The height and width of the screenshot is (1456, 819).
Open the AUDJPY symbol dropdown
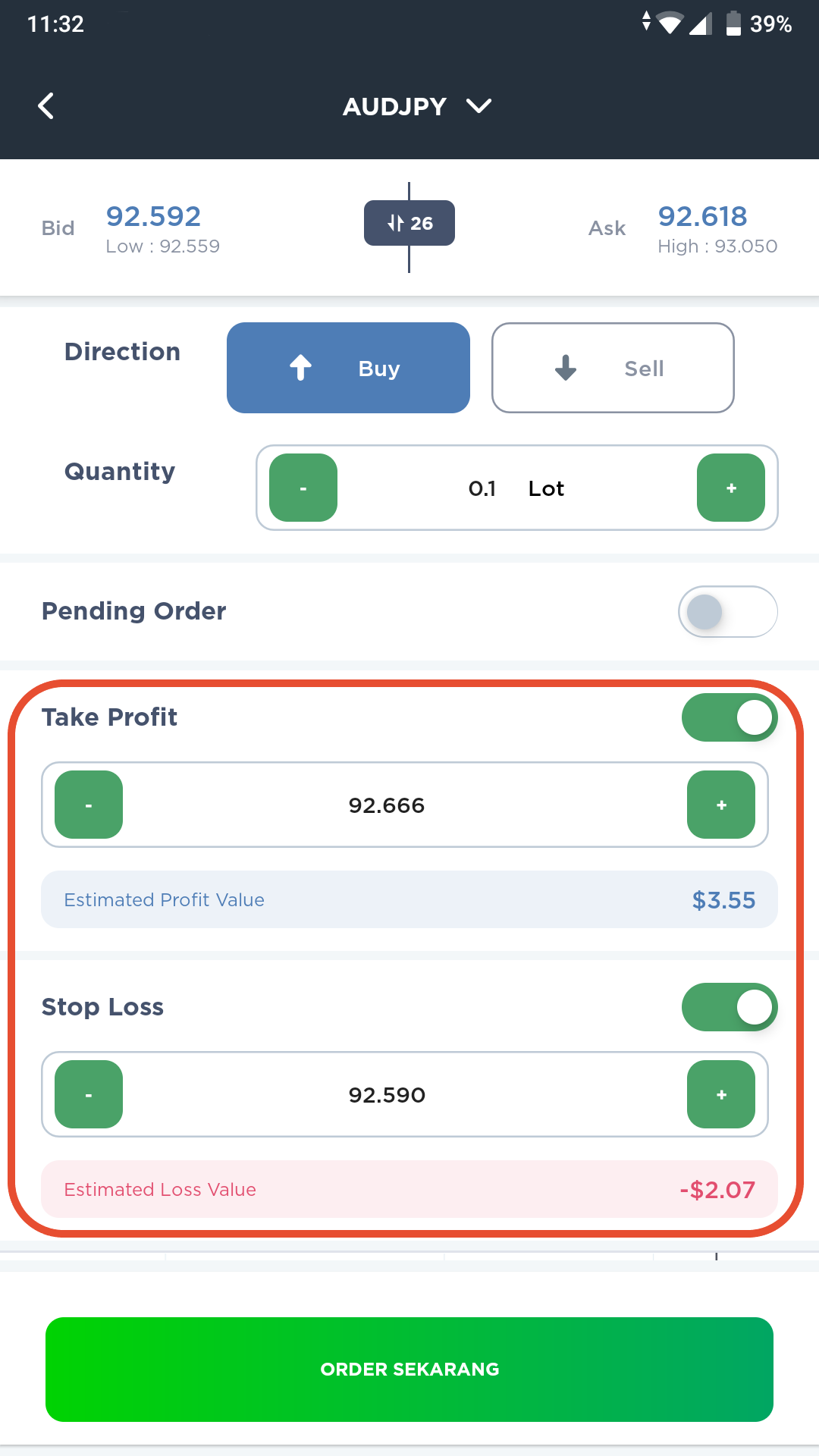[417, 106]
